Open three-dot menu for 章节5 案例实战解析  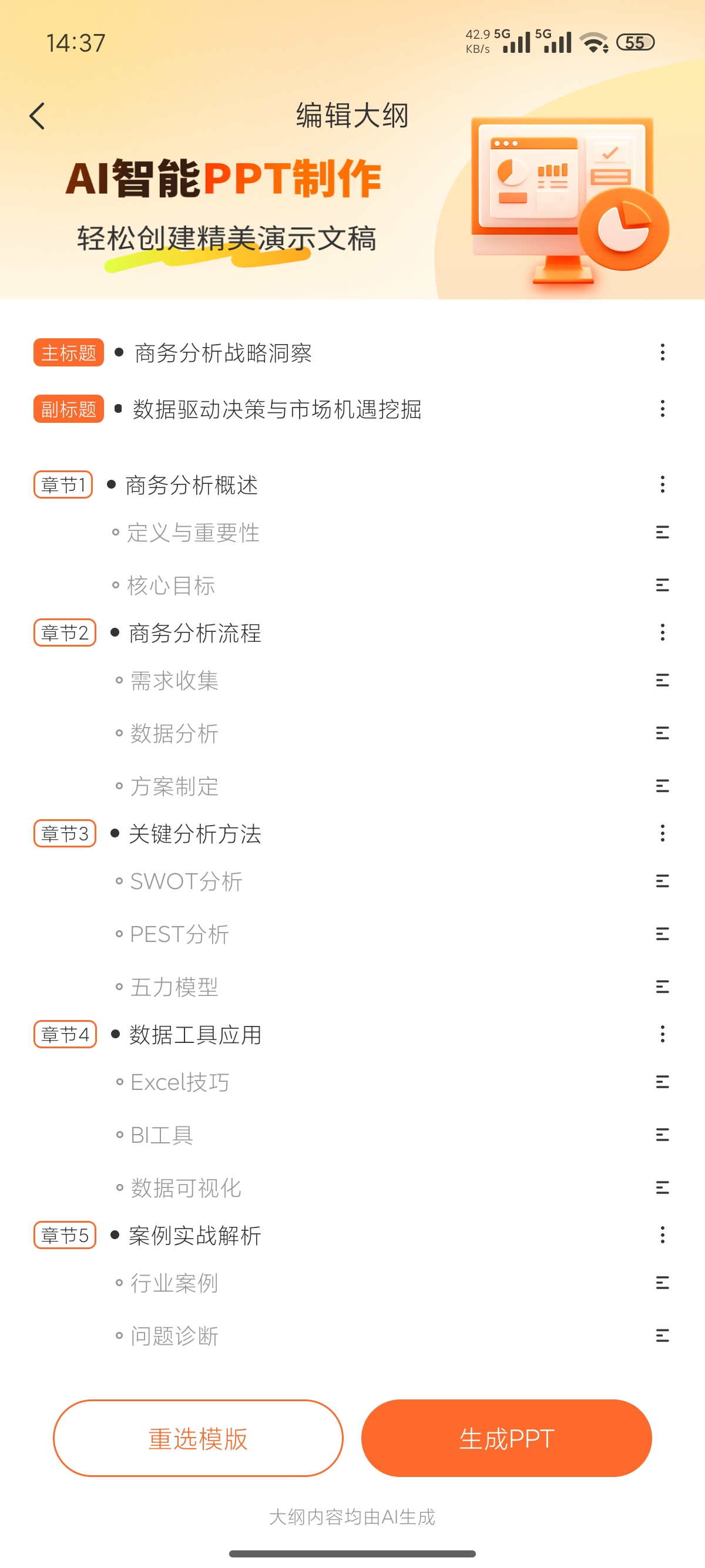click(662, 1235)
